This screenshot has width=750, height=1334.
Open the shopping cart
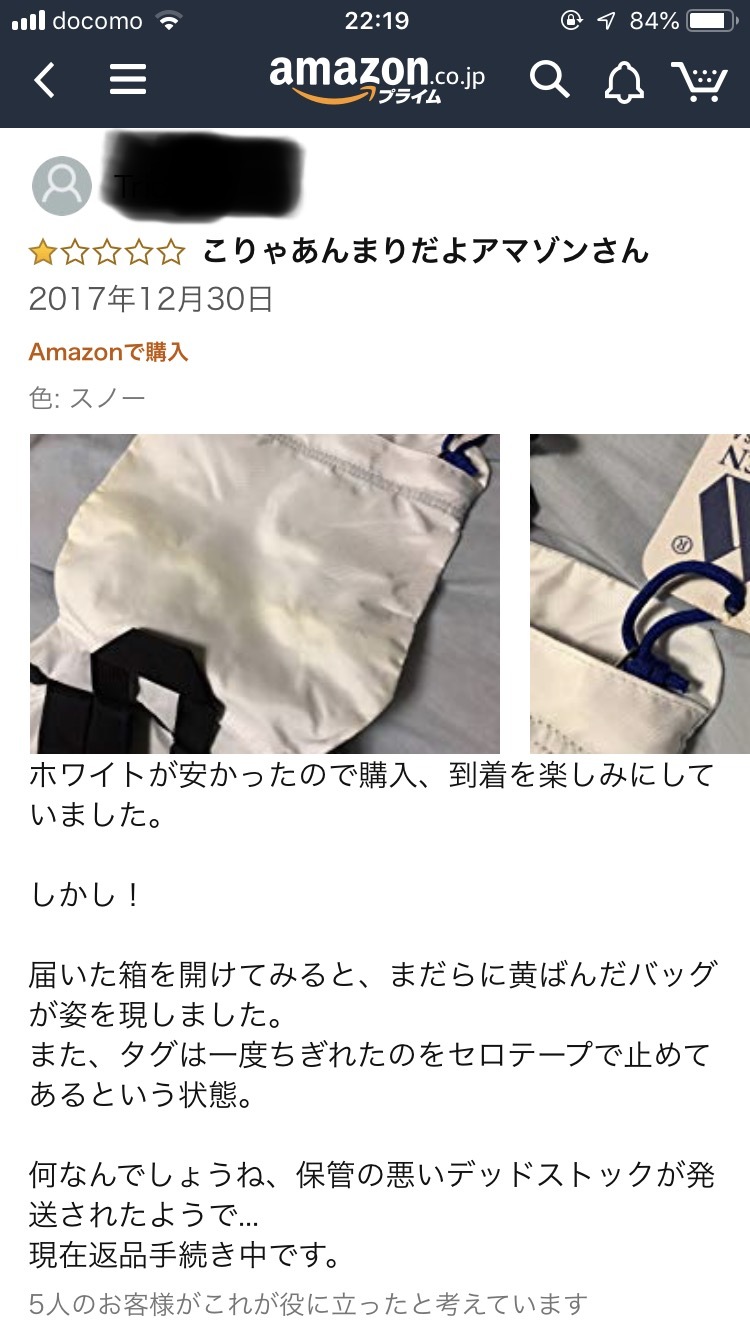click(x=699, y=80)
